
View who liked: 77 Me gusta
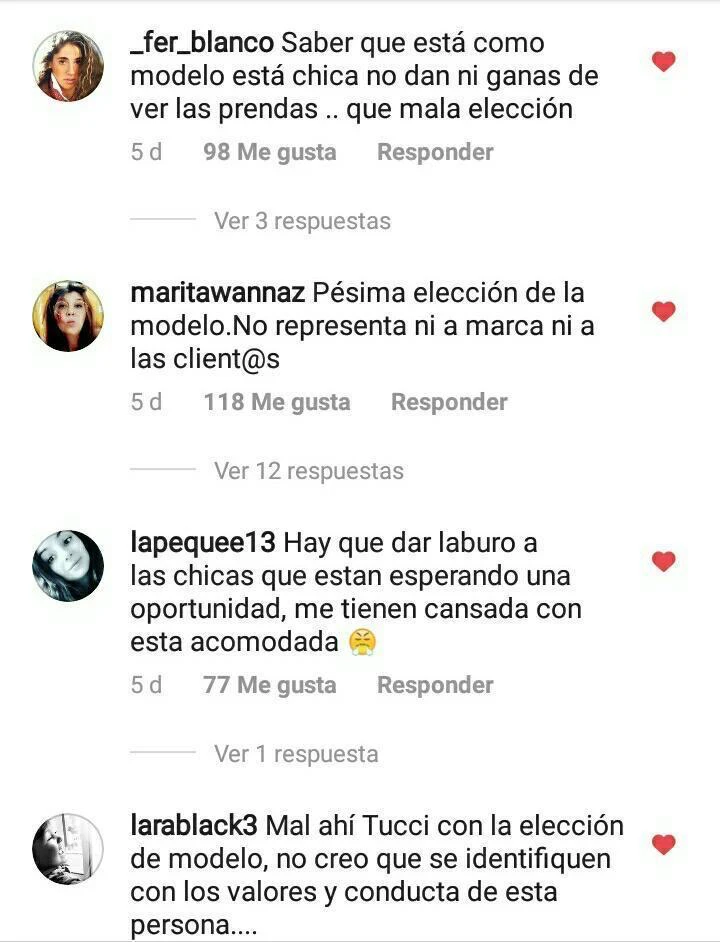tap(269, 685)
